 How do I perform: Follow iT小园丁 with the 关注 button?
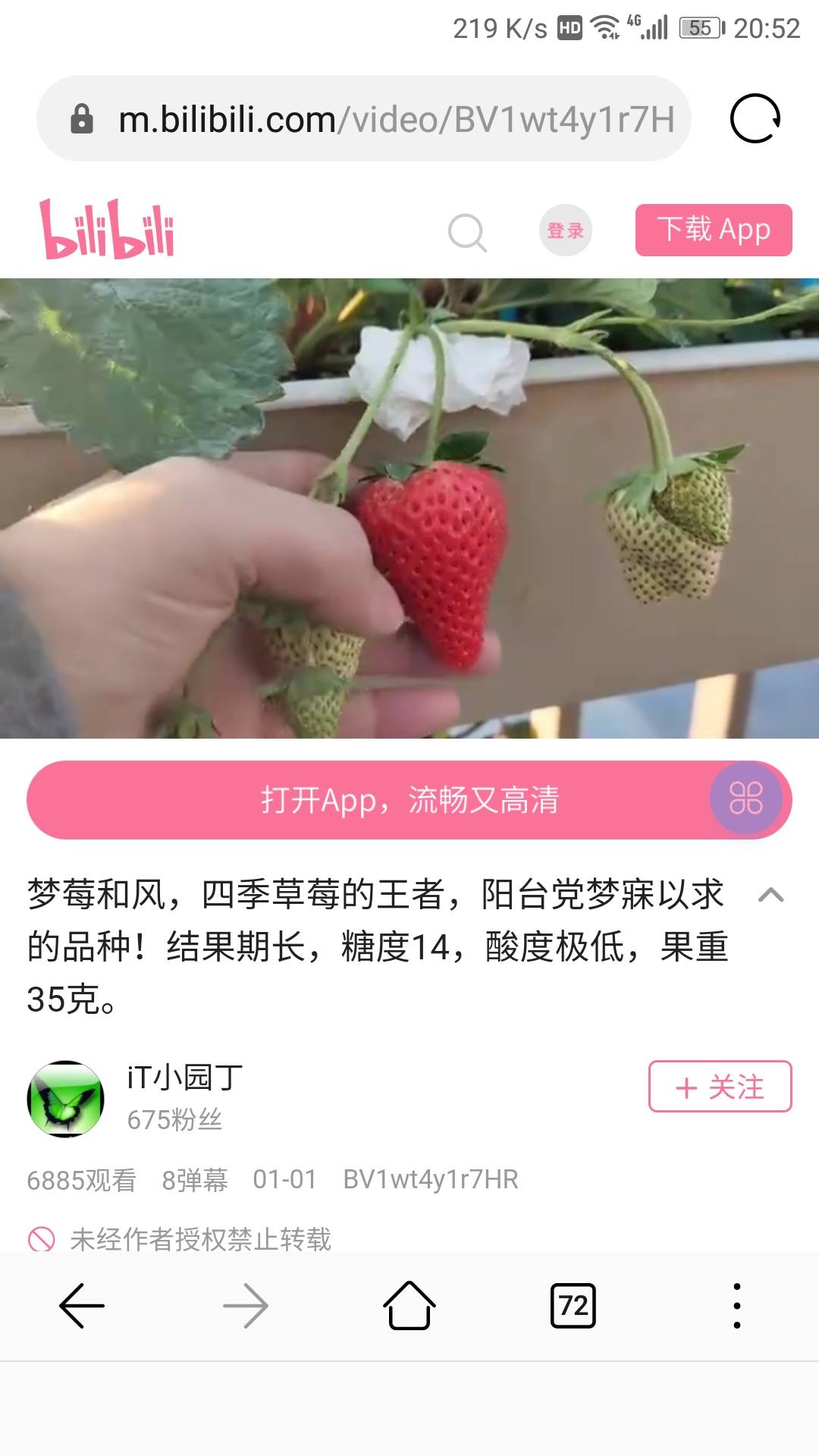720,1087
